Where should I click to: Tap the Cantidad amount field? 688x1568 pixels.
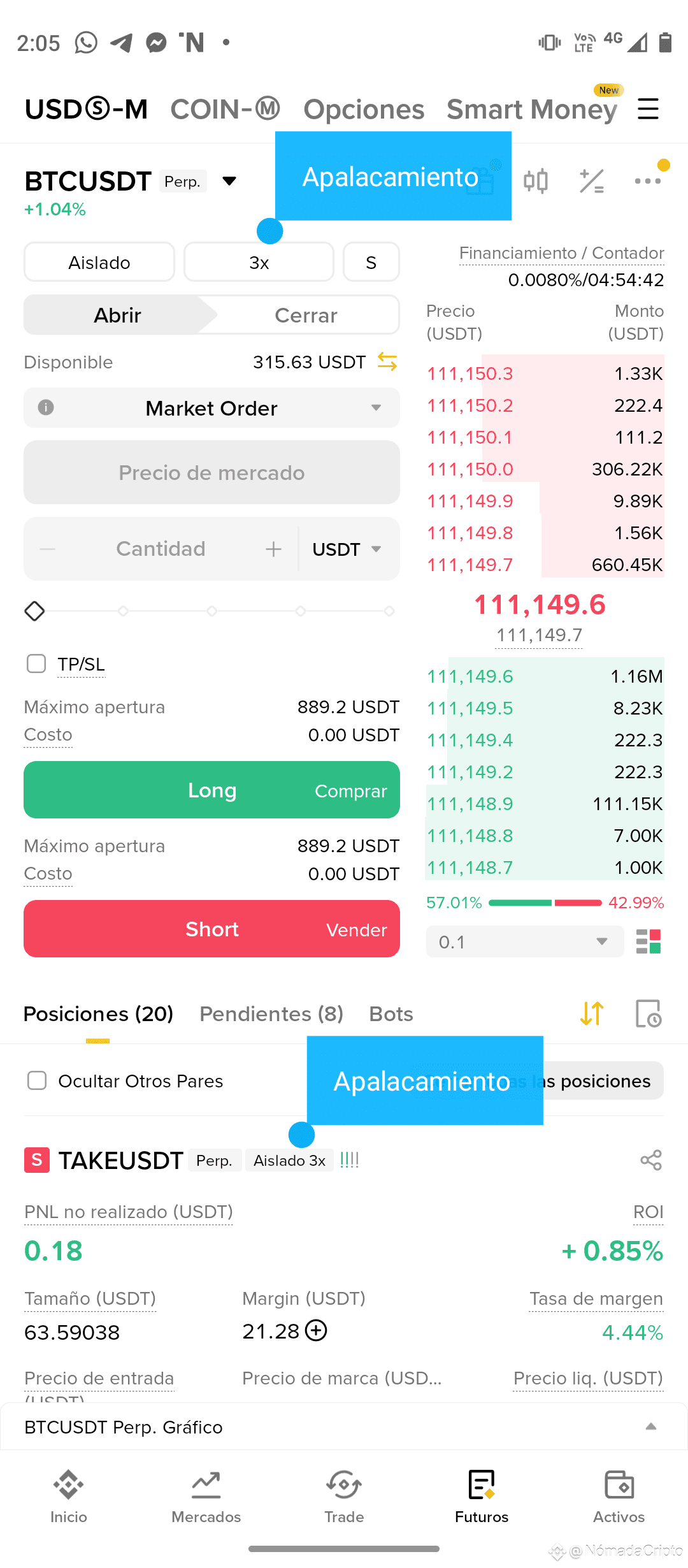pos(161,549)
